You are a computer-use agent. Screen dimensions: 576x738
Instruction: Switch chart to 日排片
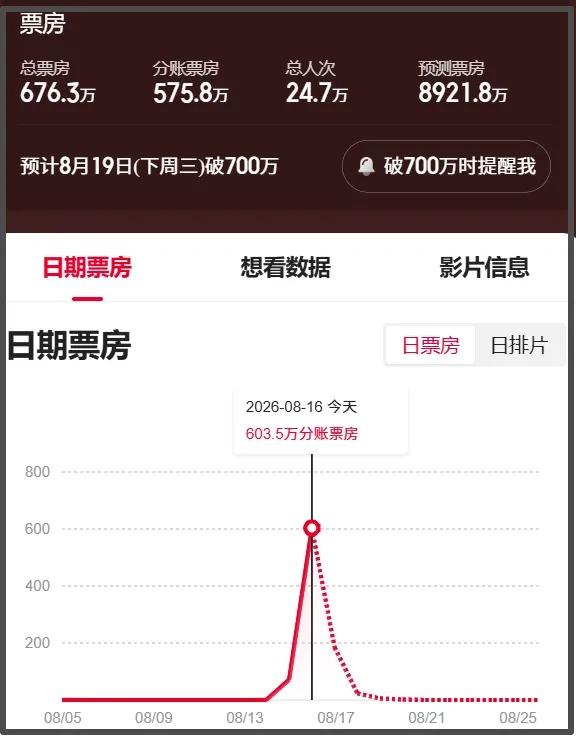pos(519,345)
